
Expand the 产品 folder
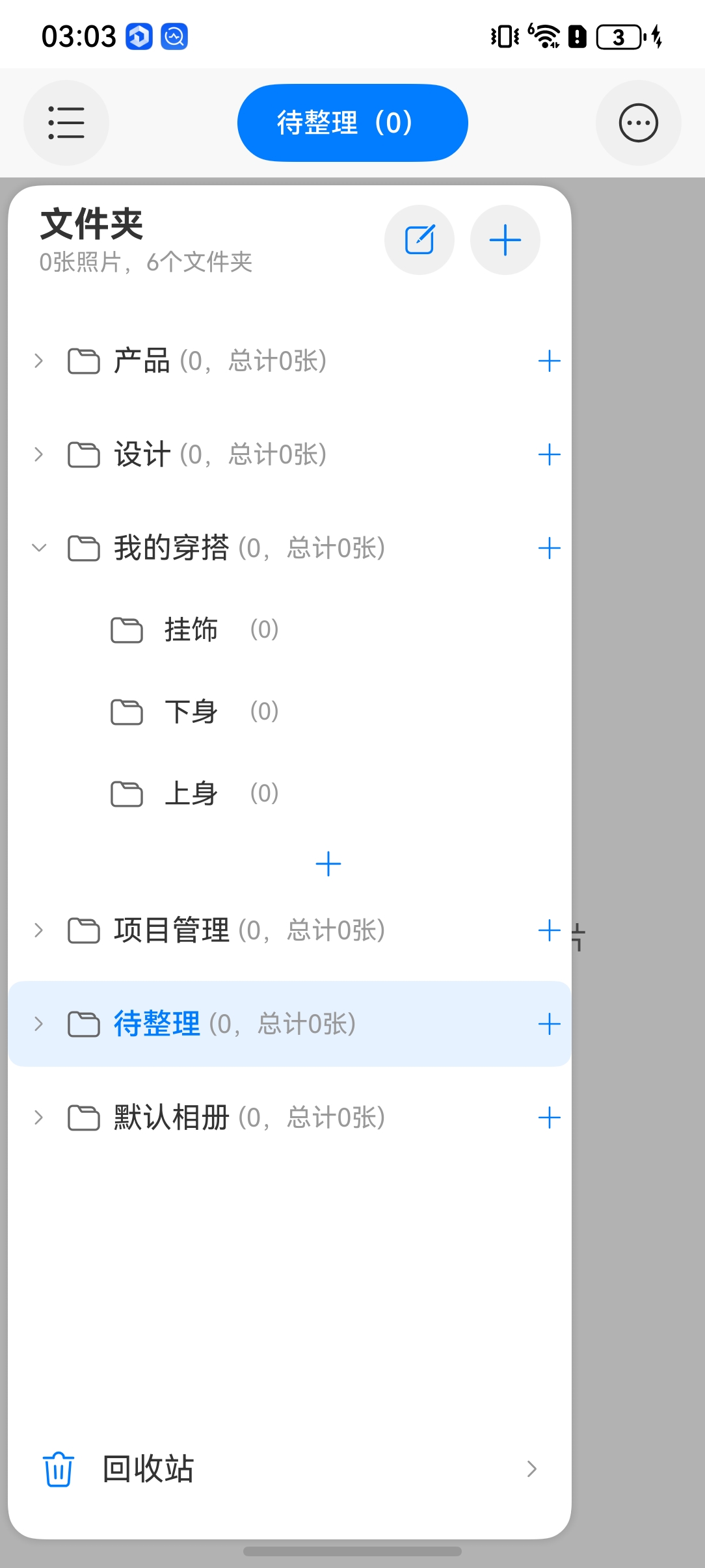click(x=38, y=361)
